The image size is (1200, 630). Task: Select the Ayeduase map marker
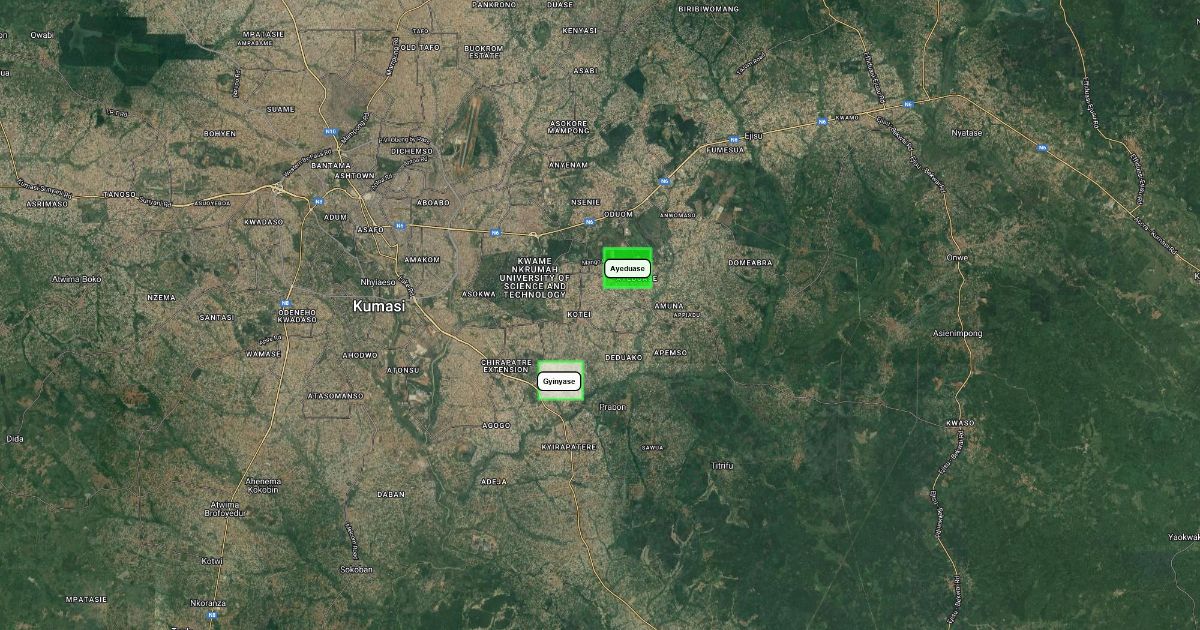pos(628,269)
